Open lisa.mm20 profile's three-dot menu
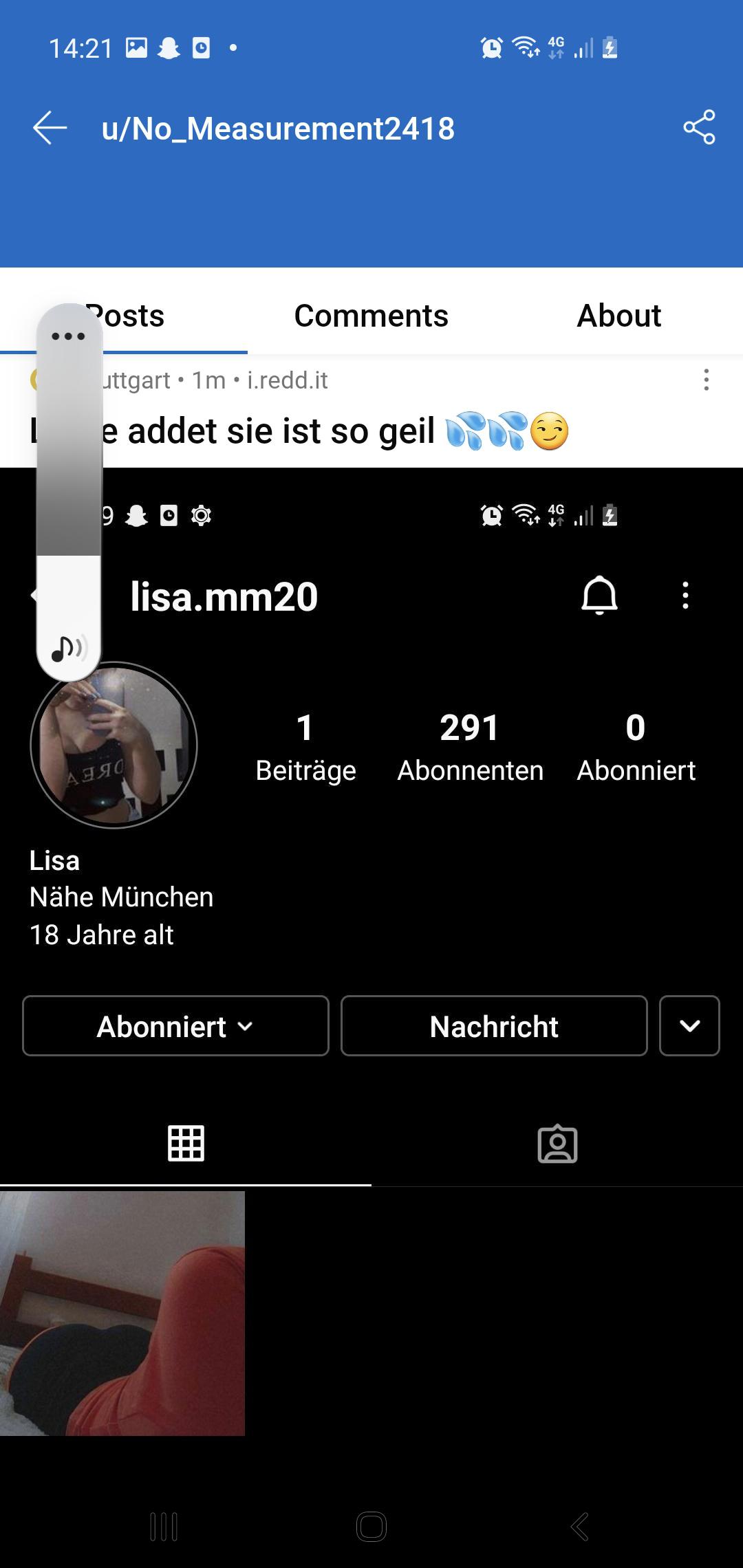 click(x=684, y=596)
